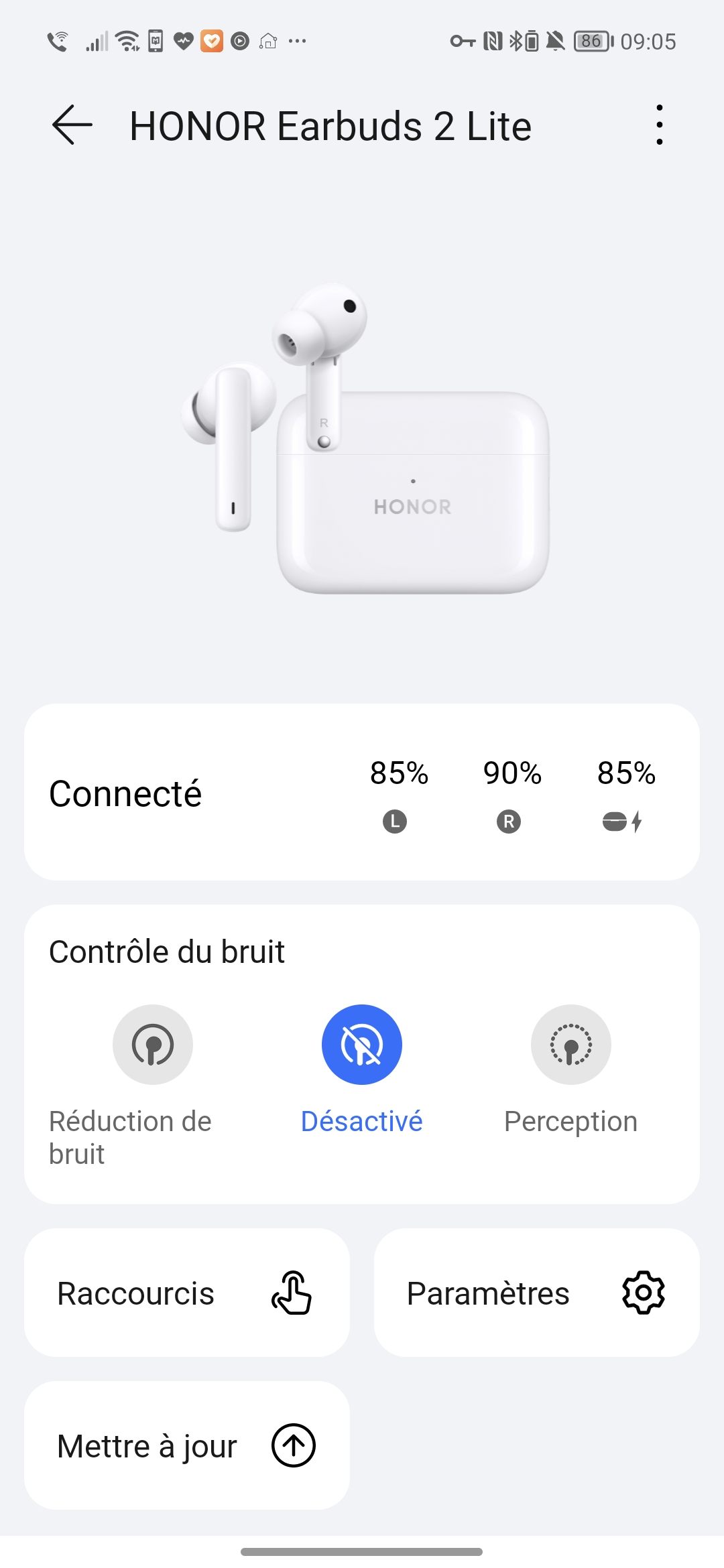The image size is (724, 1568).
Task: Switch to Perception mode
Action: click(570, 1045)
